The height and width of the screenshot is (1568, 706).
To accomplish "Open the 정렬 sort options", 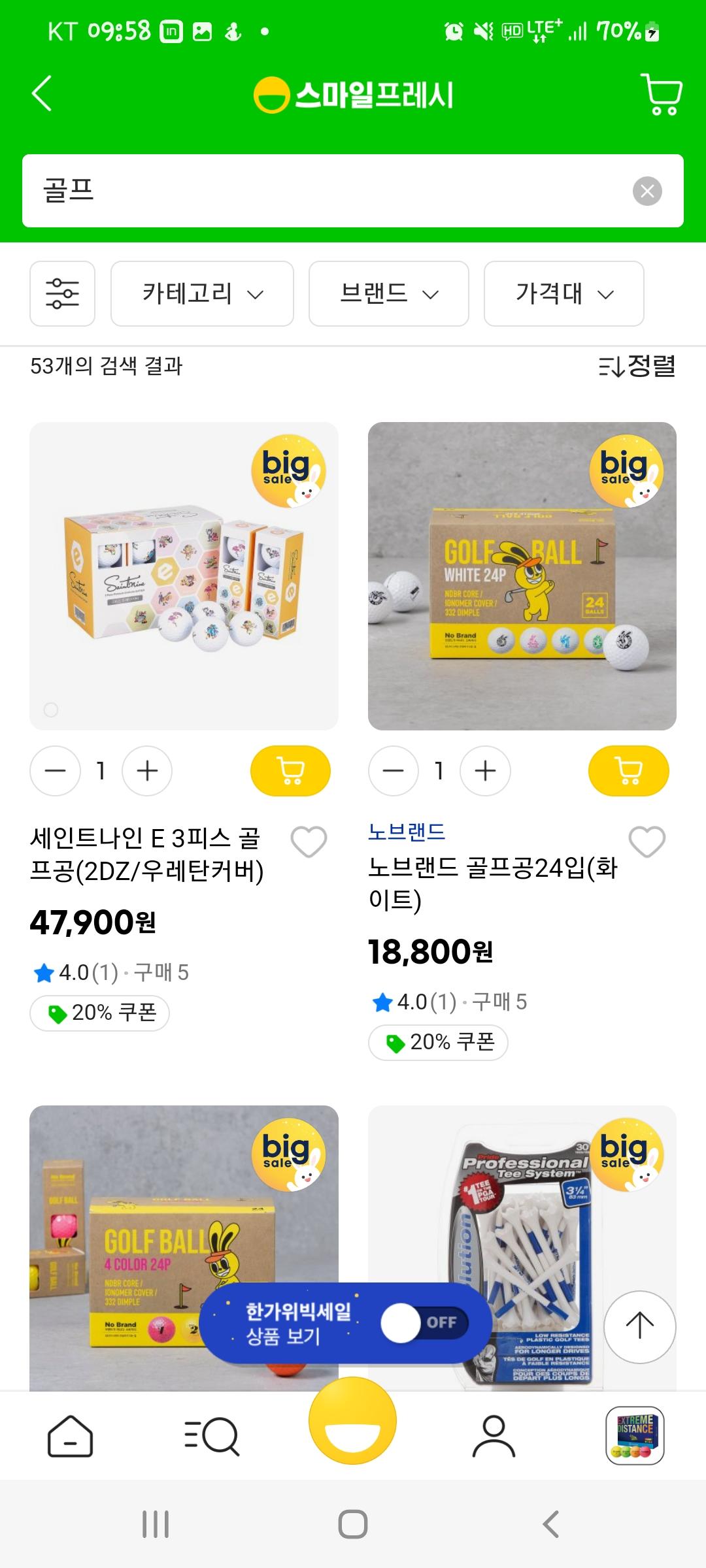I will click(x=637, y=366).
